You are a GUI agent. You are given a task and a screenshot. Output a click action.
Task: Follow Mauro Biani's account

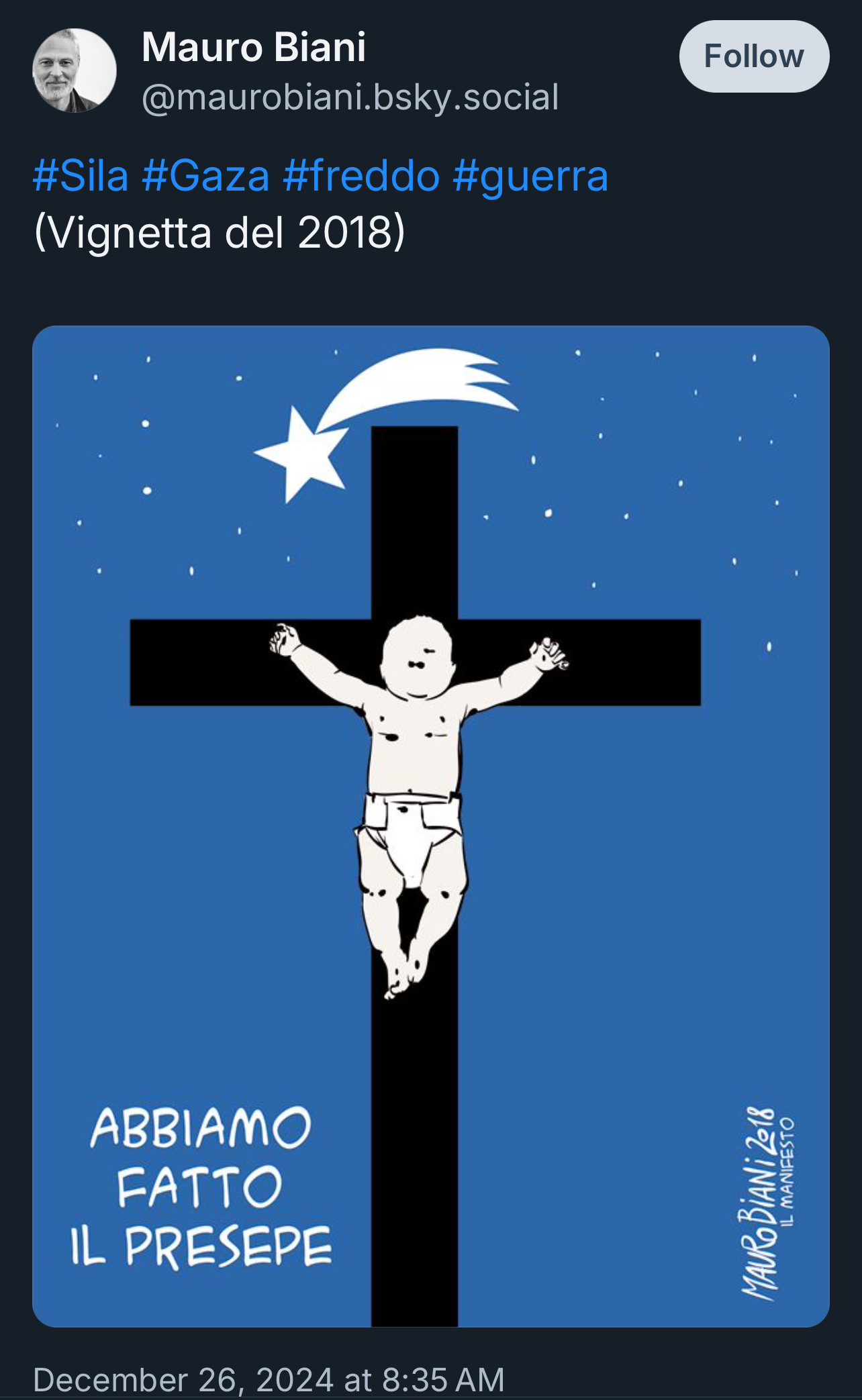(753, 56)
